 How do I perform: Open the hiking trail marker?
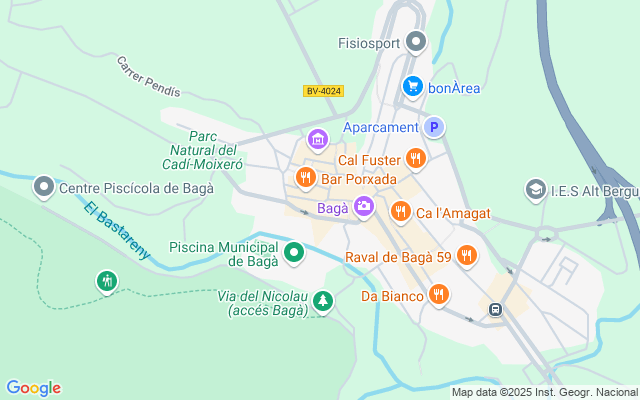coord(107,282)
